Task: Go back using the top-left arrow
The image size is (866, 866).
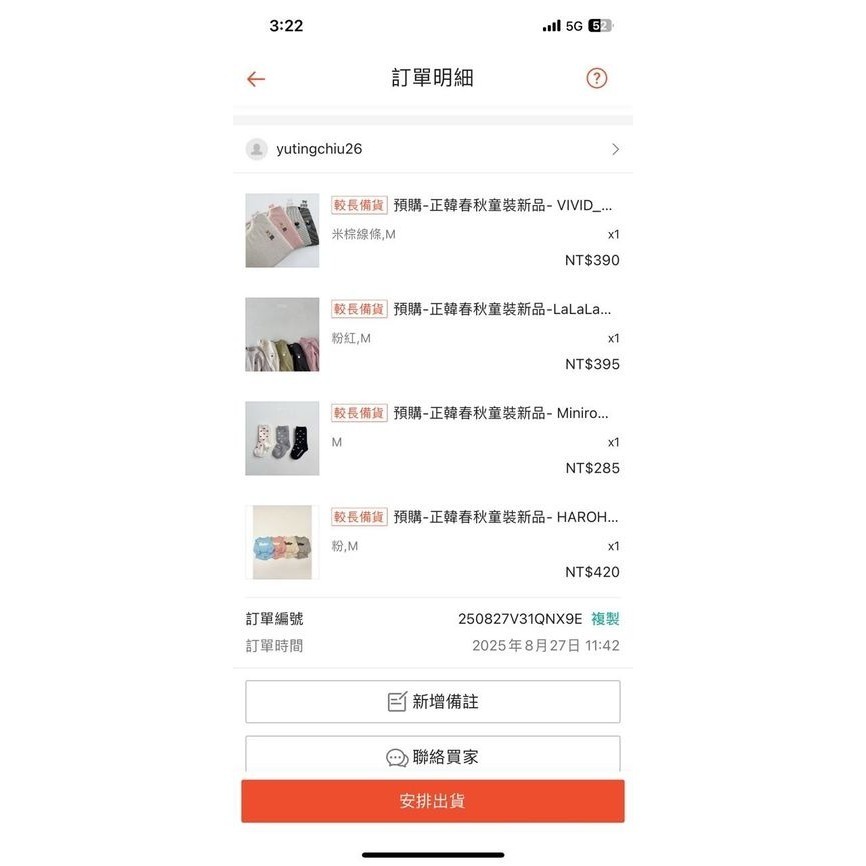Action: [256, 79]
